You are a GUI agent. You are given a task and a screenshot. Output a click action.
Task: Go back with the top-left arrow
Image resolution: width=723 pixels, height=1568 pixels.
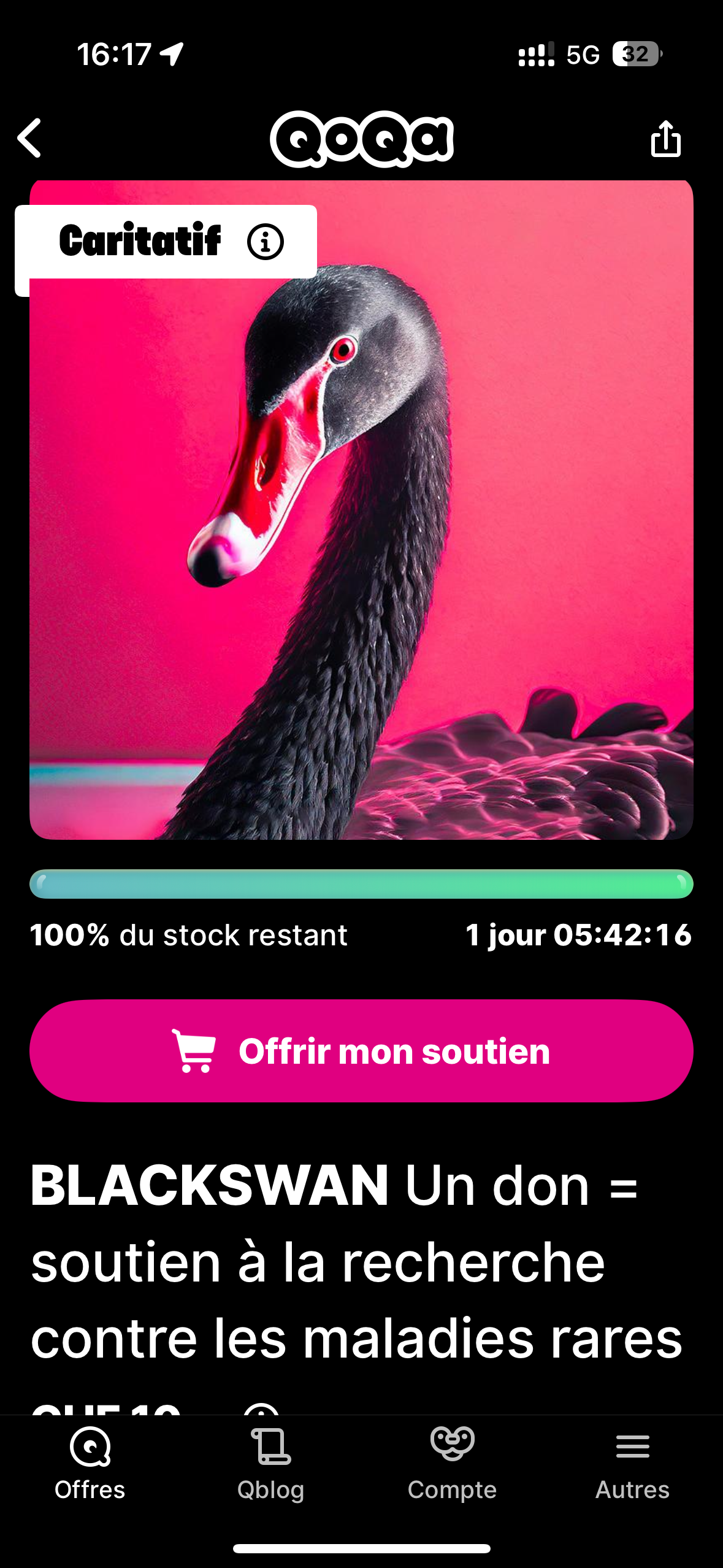point(29,139)
